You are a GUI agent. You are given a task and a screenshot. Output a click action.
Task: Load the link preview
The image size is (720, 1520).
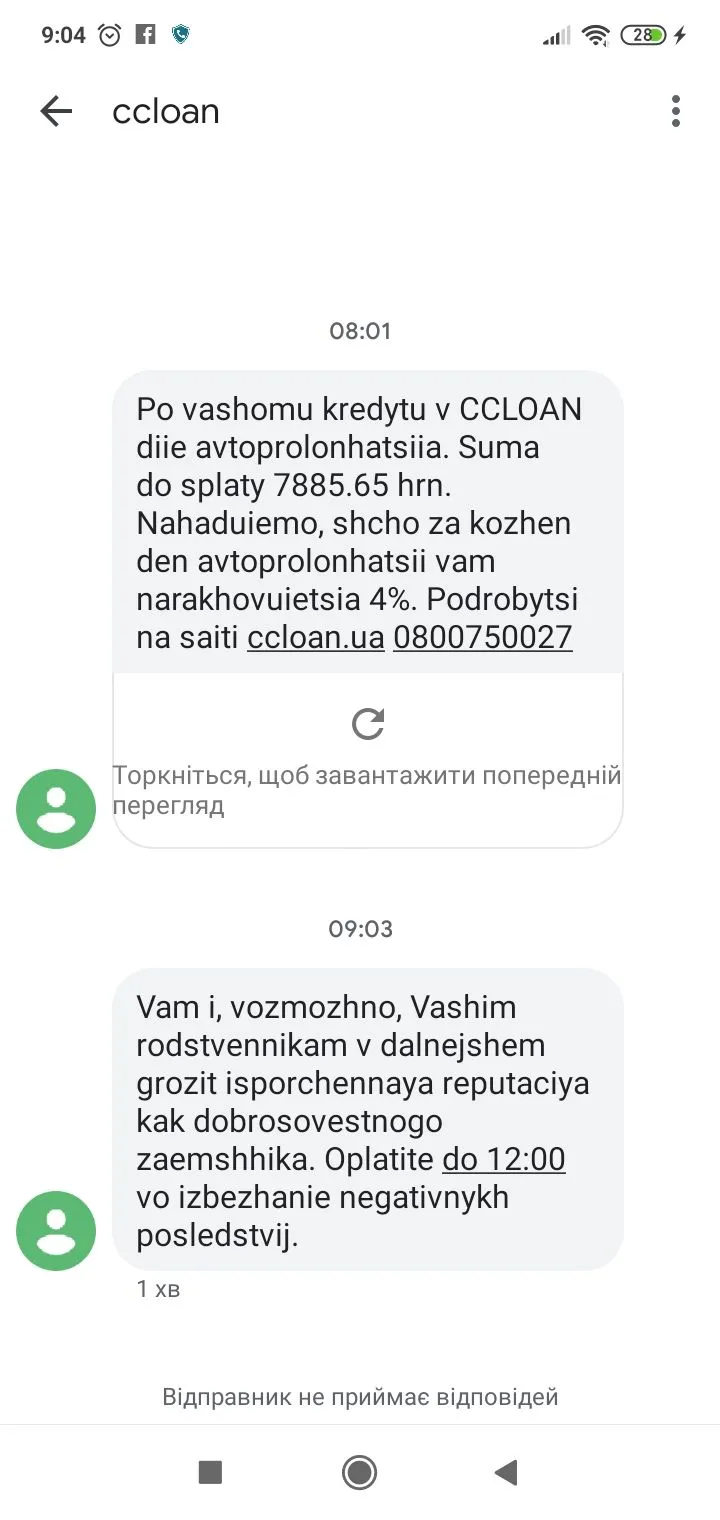368,723
